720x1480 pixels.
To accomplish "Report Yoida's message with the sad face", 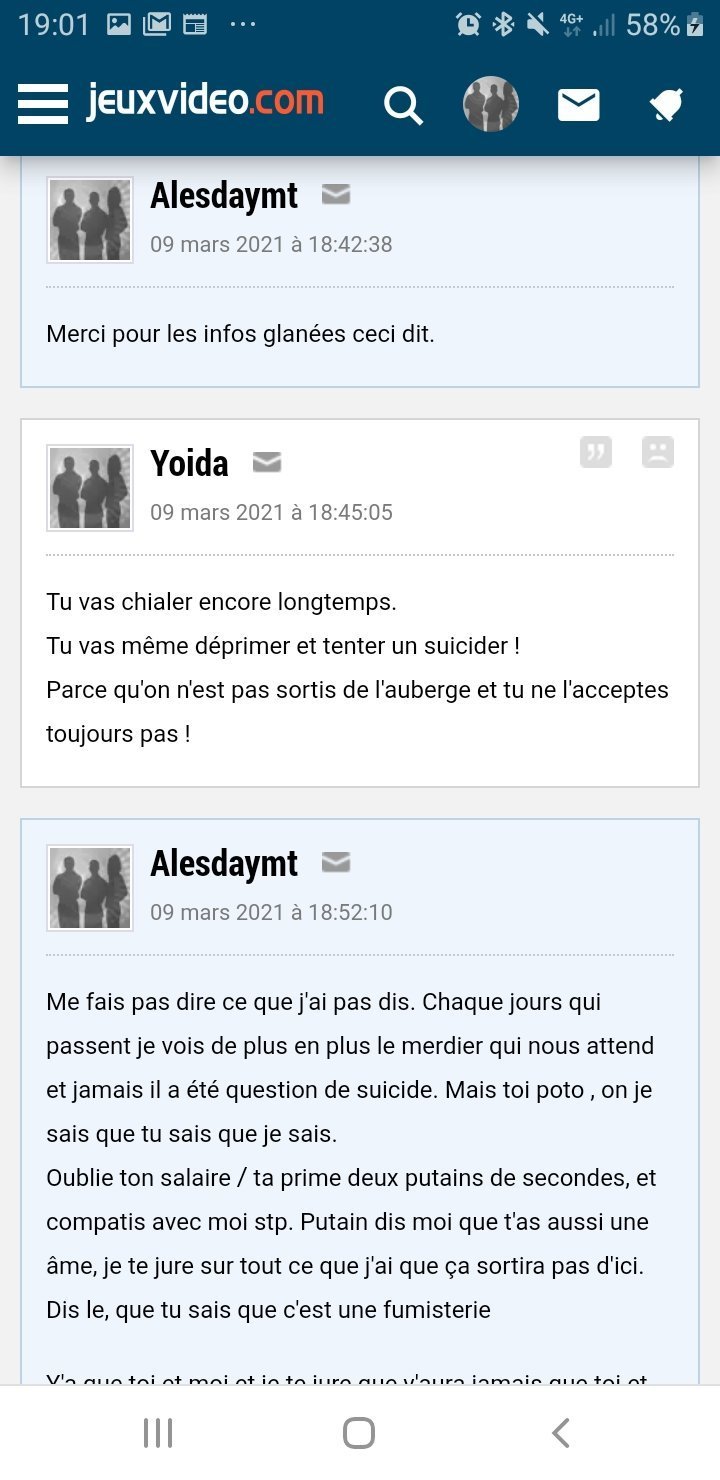I will point(658,452).
